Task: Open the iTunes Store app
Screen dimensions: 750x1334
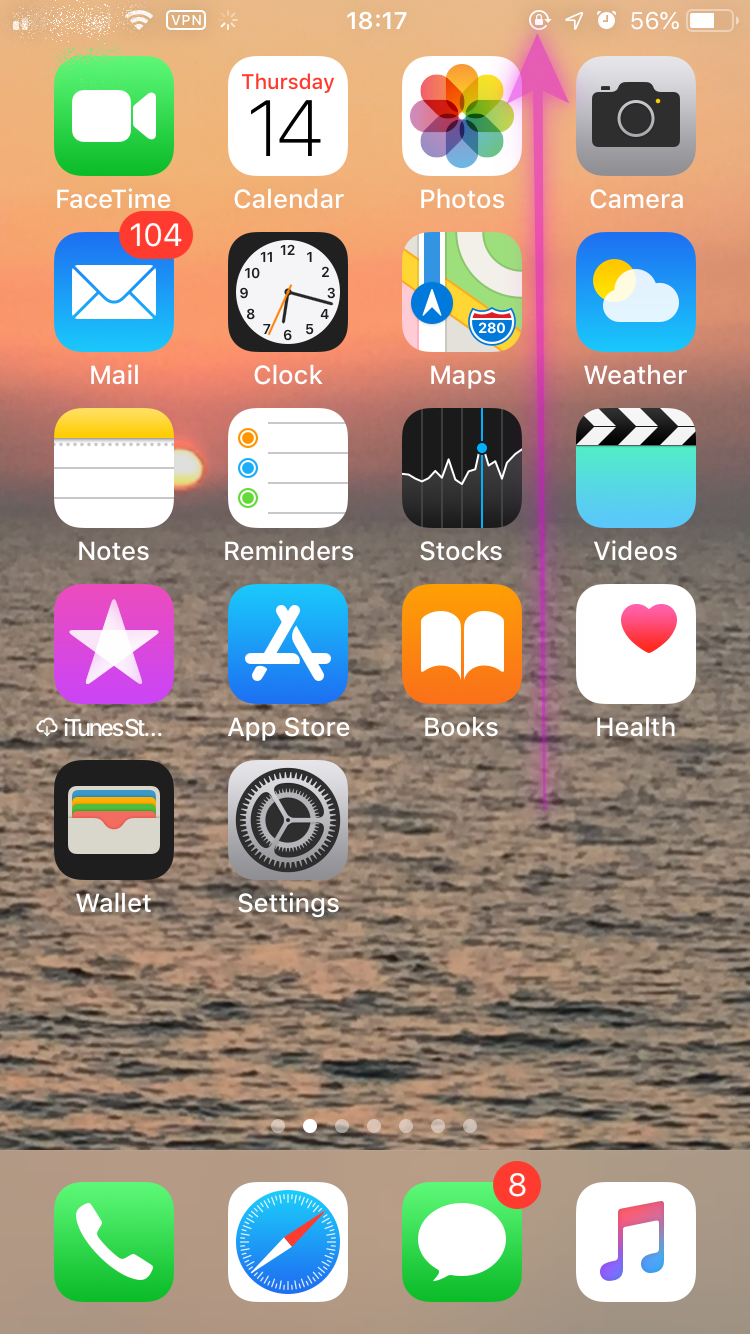Action: pyautogui.click(x=114, y=644)
